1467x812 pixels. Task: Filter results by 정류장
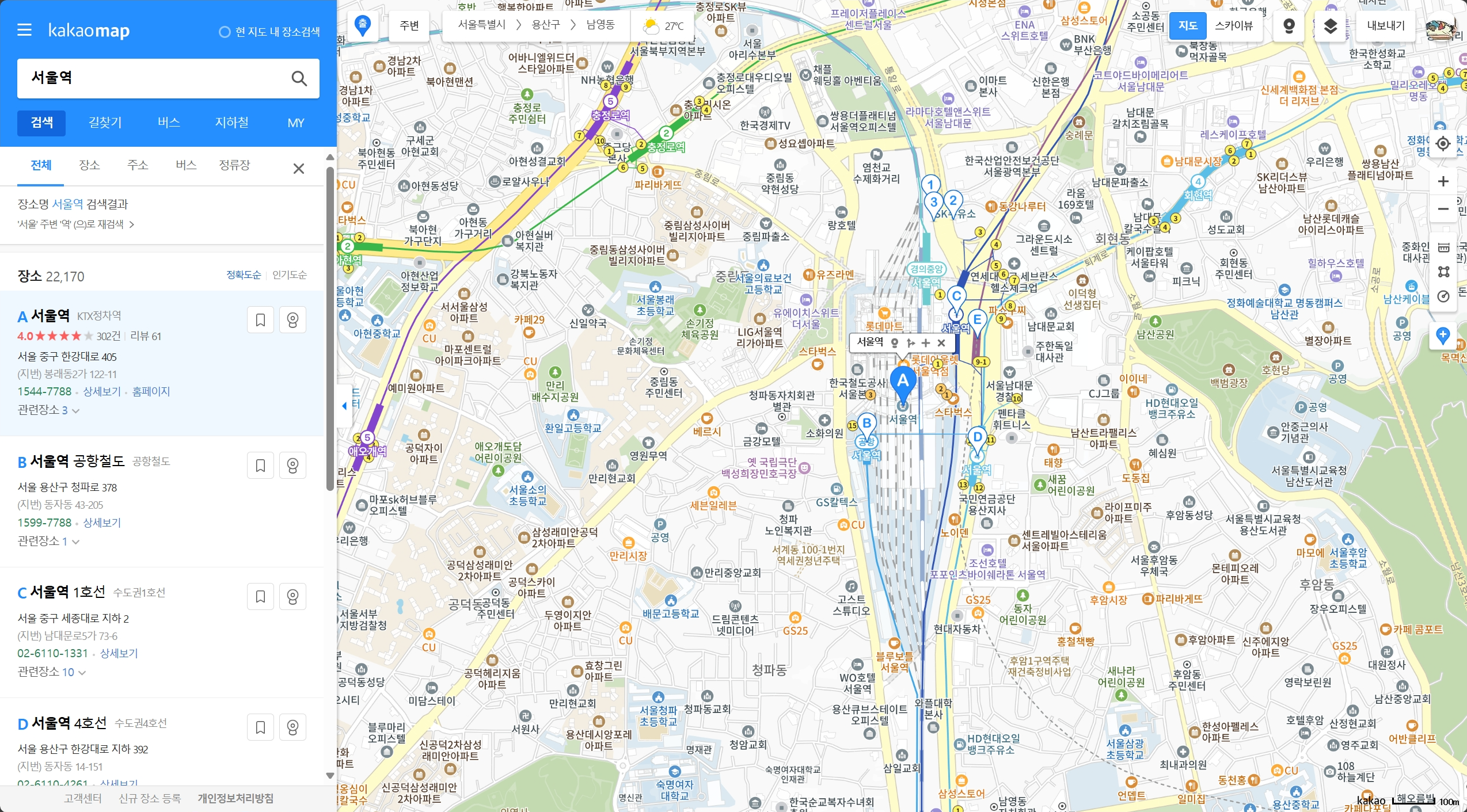(234, 165)
